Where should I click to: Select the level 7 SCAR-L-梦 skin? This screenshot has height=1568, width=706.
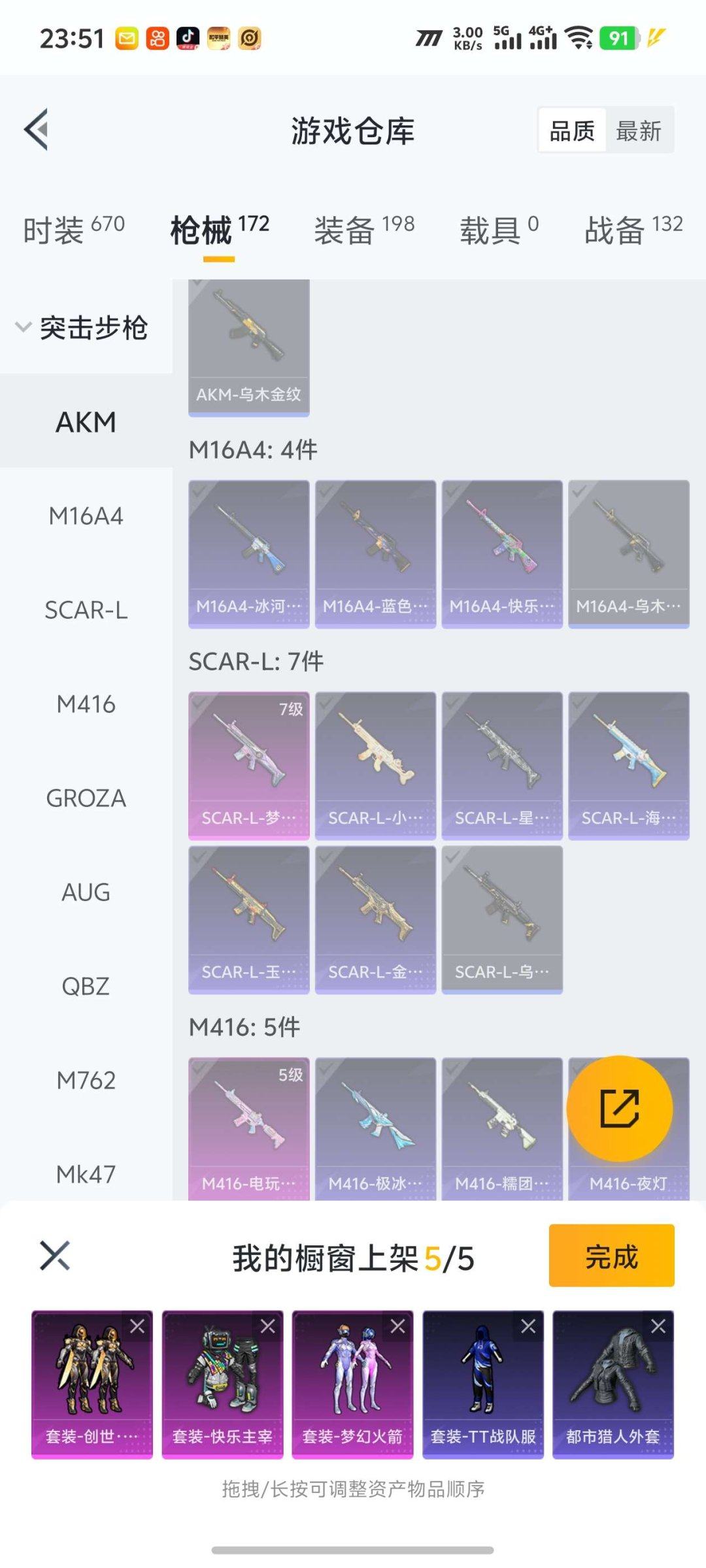tap(248, 765)
